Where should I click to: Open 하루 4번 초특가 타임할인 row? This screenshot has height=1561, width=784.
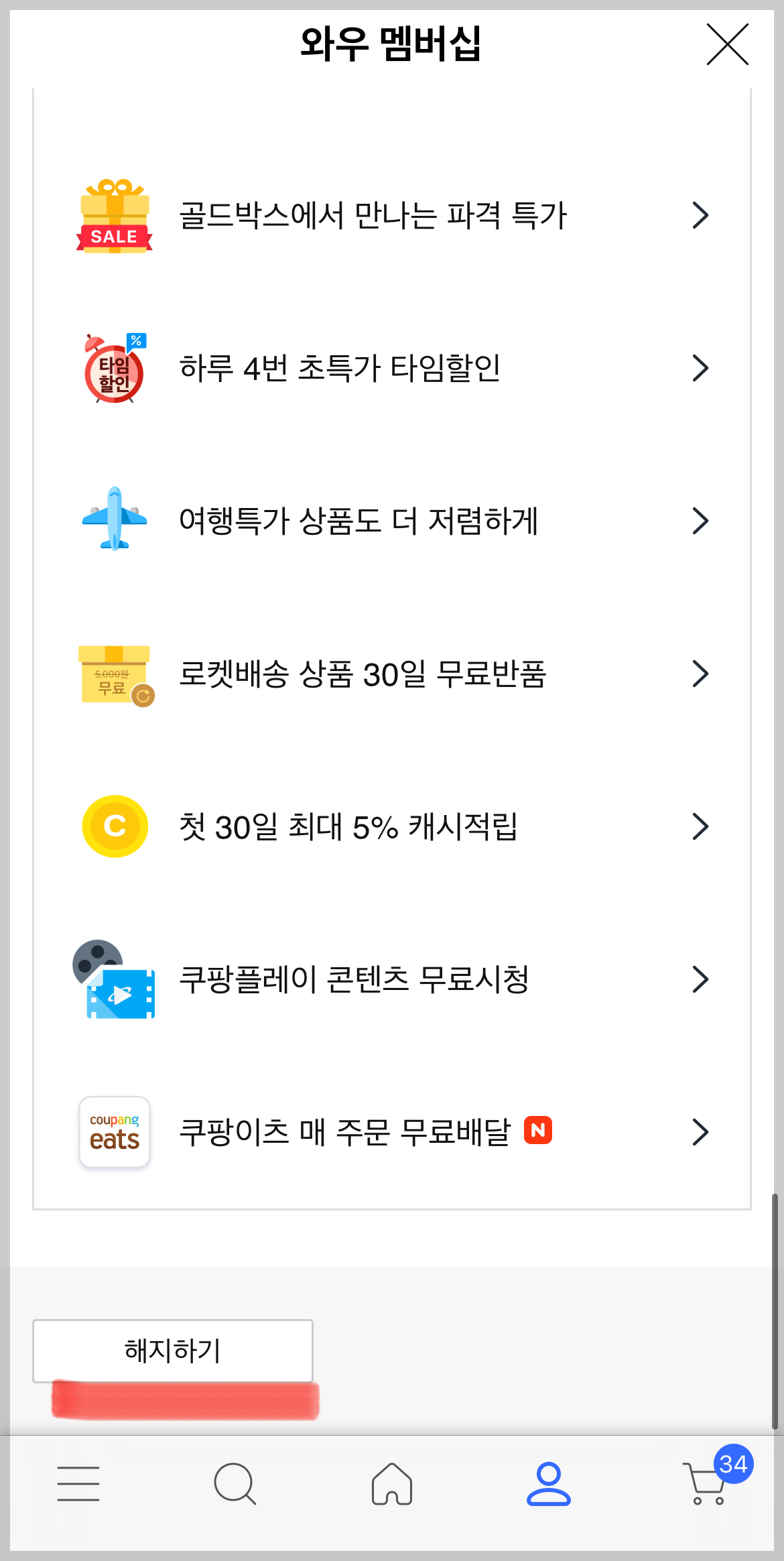392,368
